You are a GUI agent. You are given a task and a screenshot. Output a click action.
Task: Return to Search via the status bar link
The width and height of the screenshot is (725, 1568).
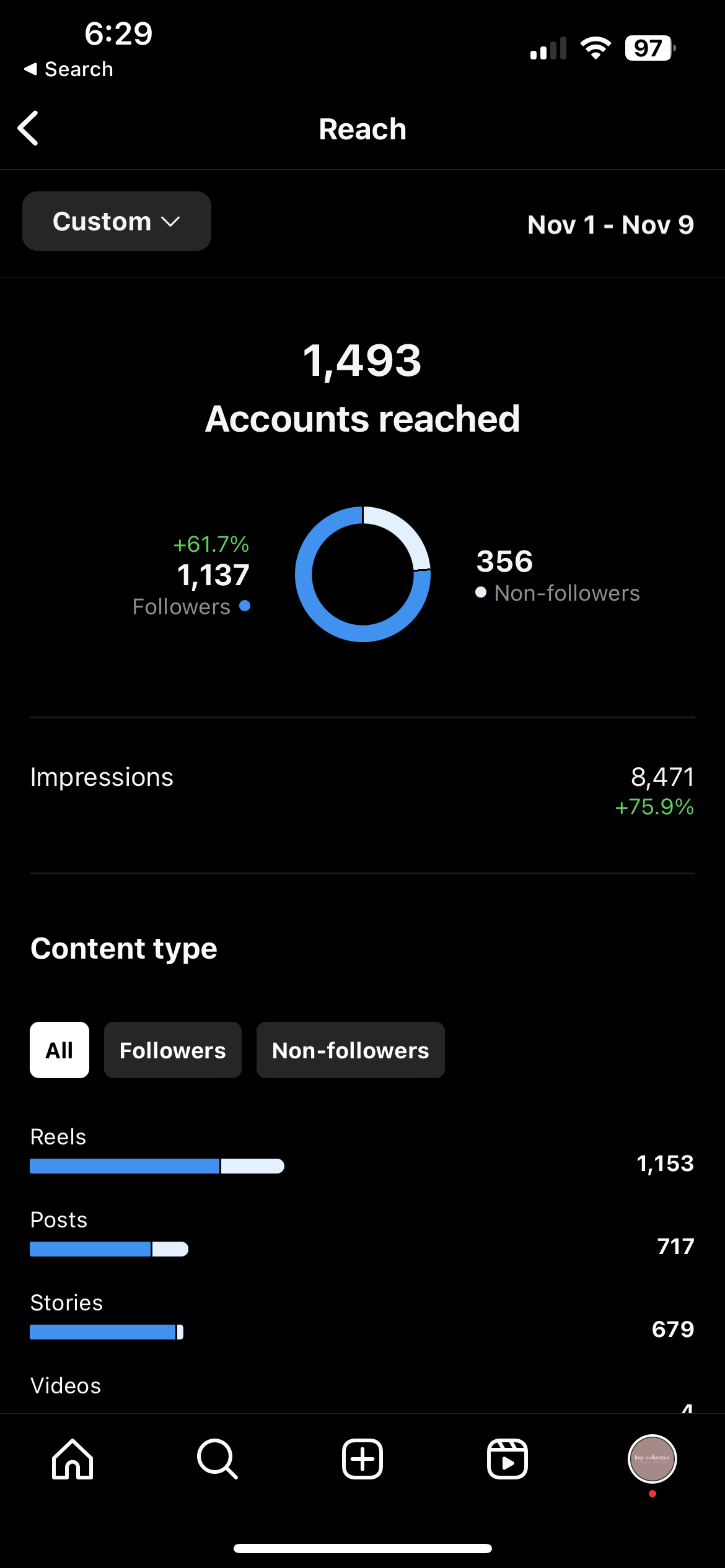(x=69, y=69)
